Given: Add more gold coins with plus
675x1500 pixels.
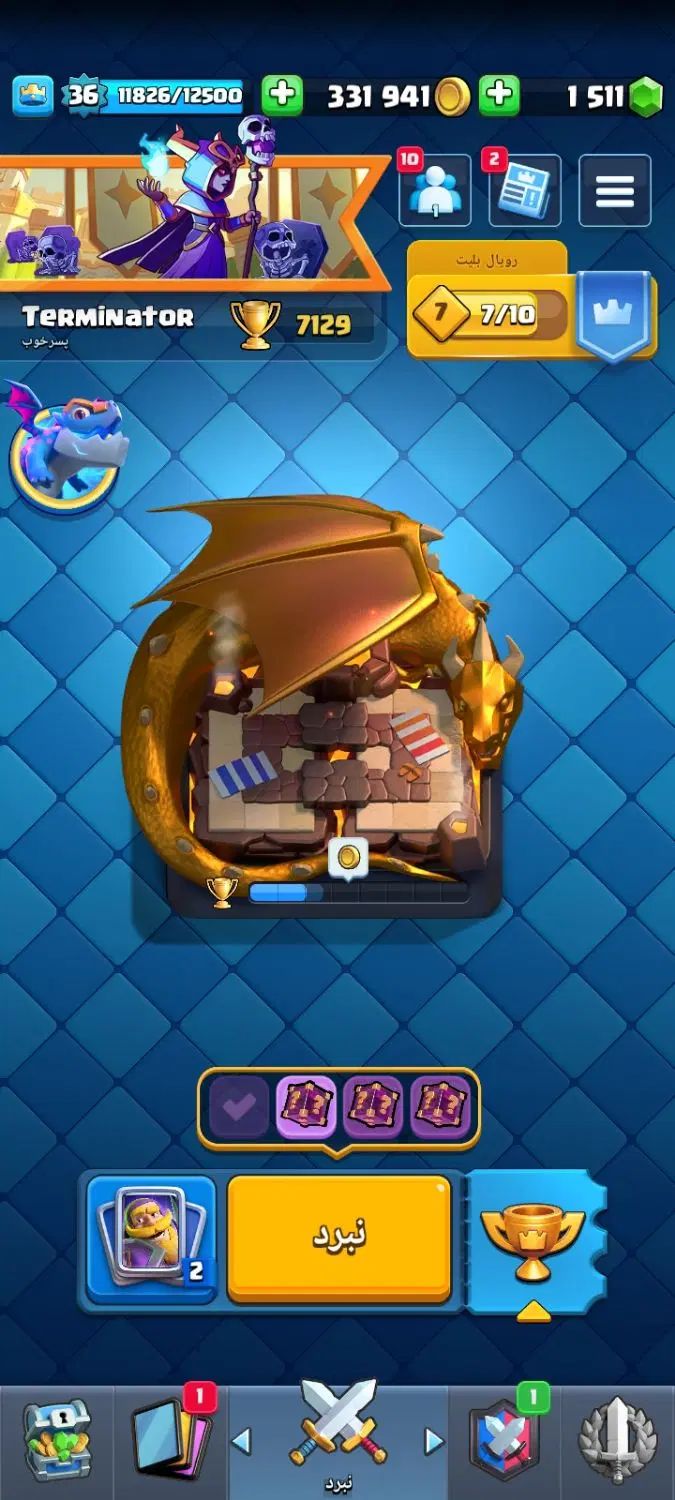Looking at the screenshot, I should tap(282, 95).
